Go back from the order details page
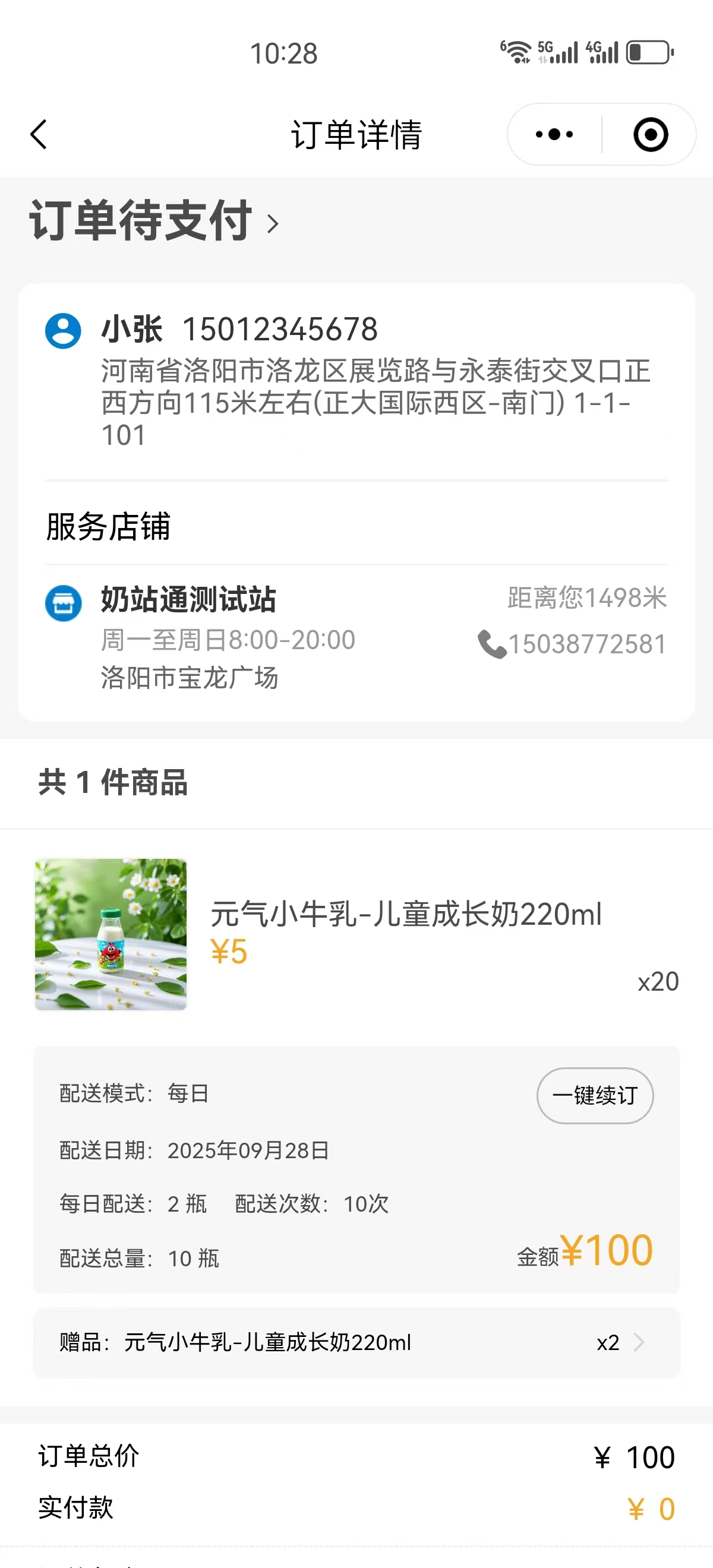Screen dimensions: 713x1568 click(39, 134)
